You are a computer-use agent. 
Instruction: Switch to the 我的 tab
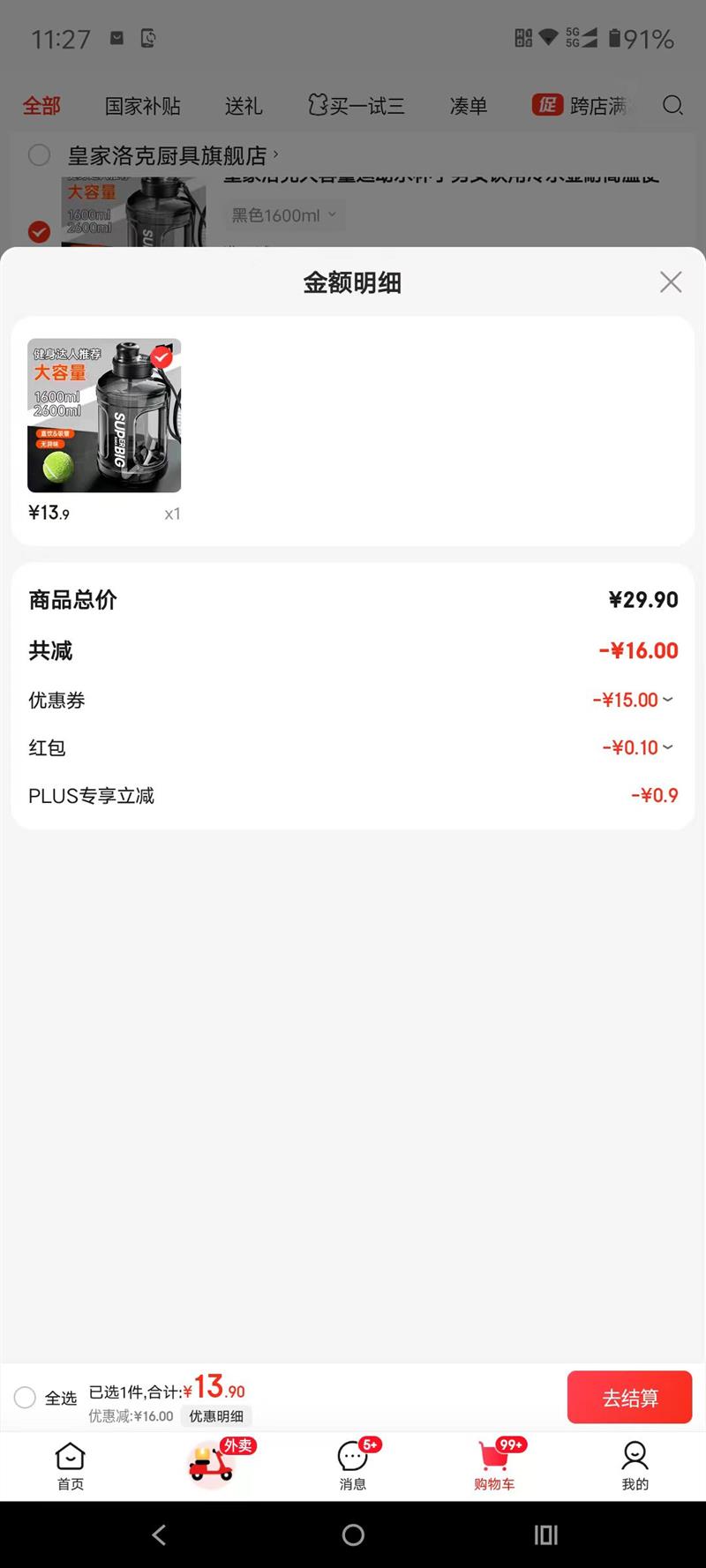point(635,1467)
